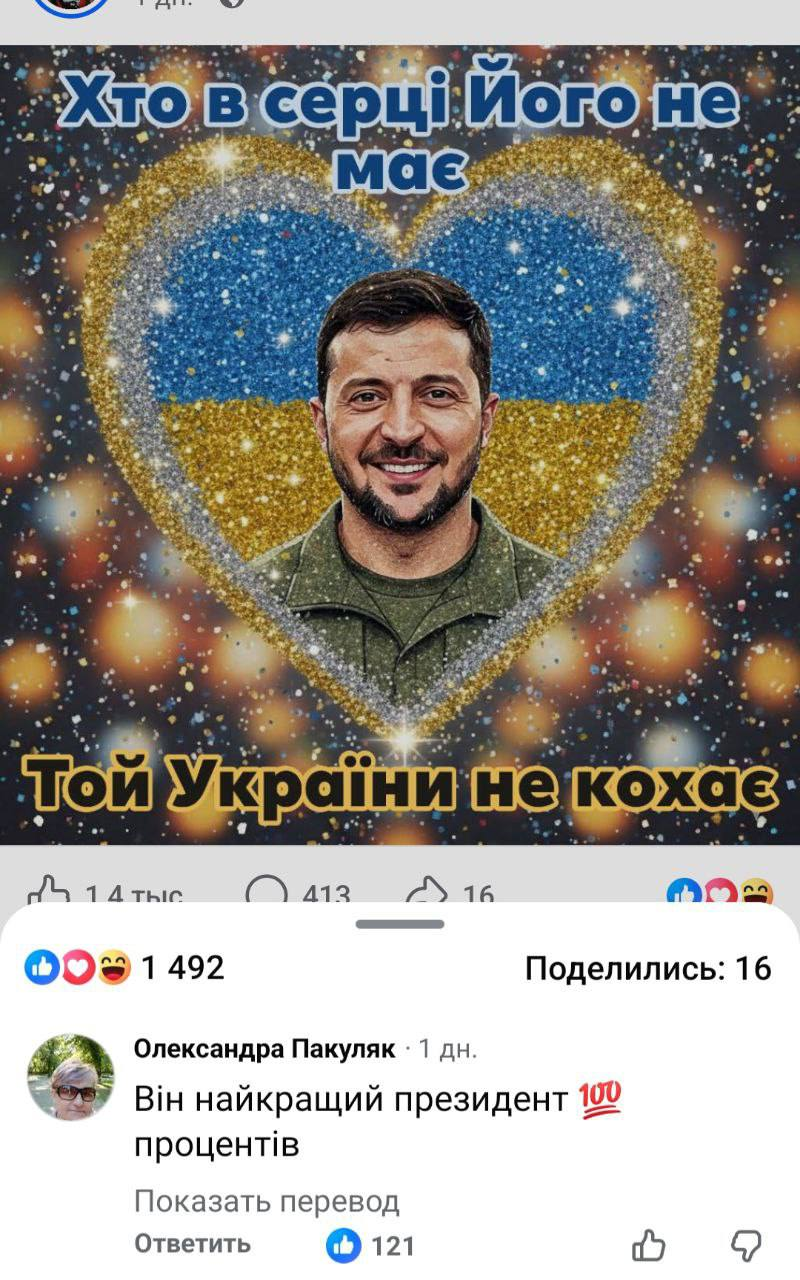
Task: Open the list of 16 shares
Action: (648, 967)
